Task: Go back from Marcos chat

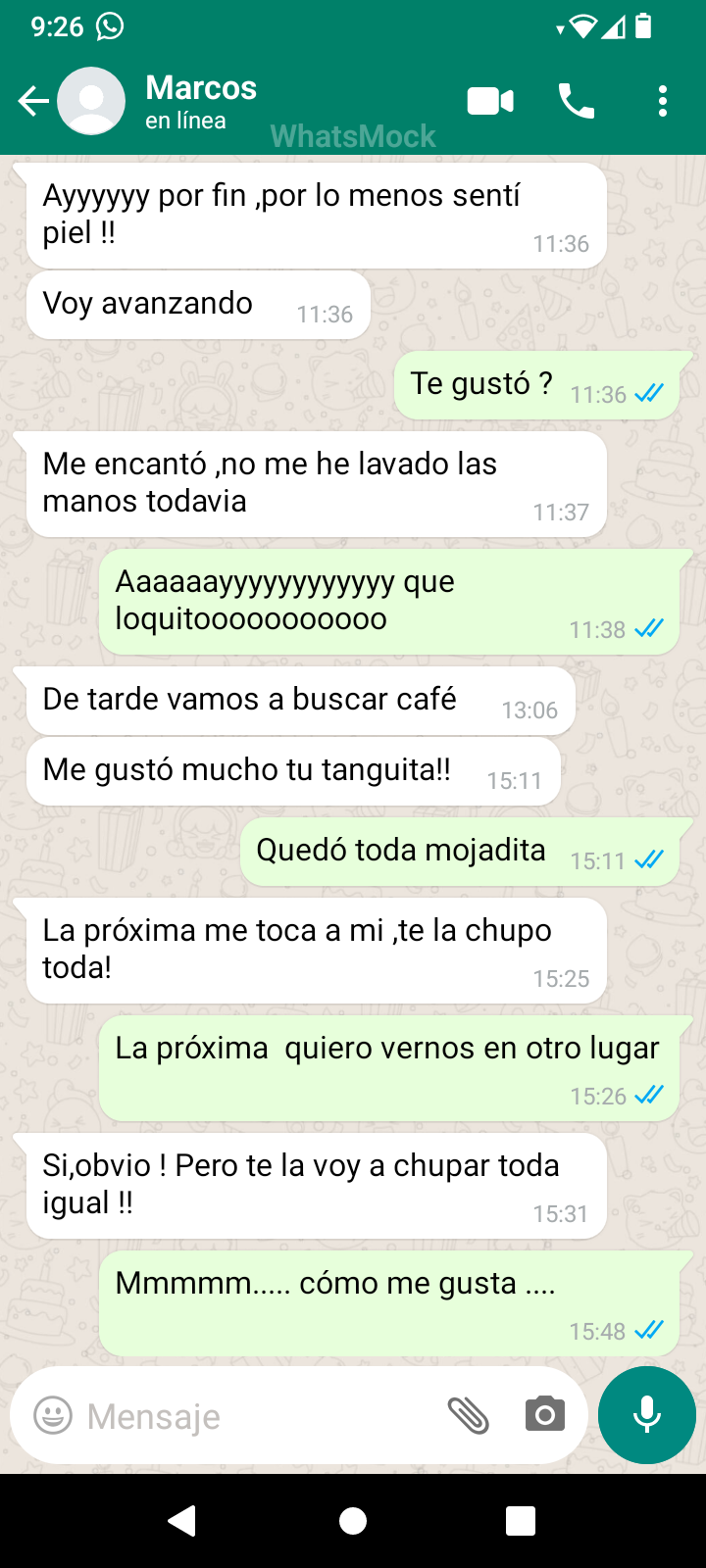Action: click(x=32, y=101)
